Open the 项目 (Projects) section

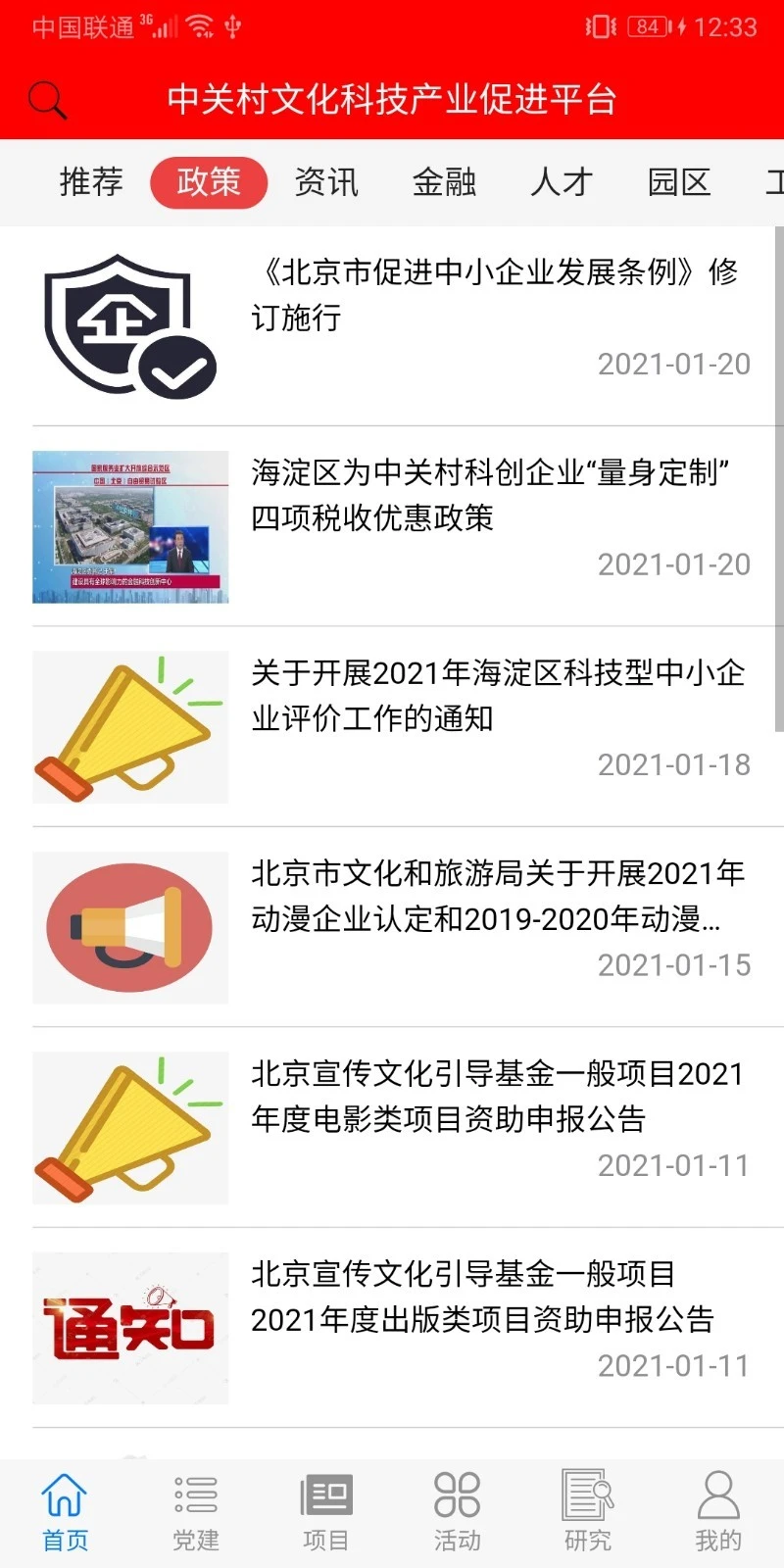325,1509
